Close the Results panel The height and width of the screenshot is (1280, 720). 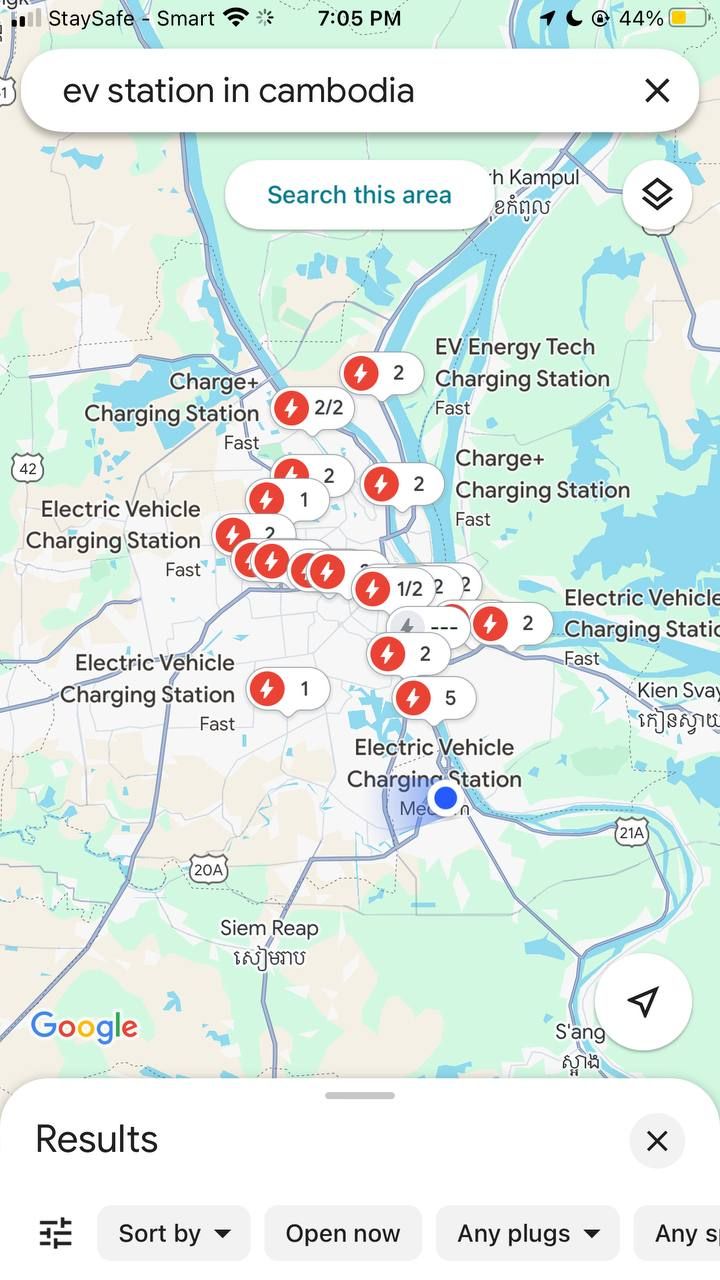(657, 1141)
